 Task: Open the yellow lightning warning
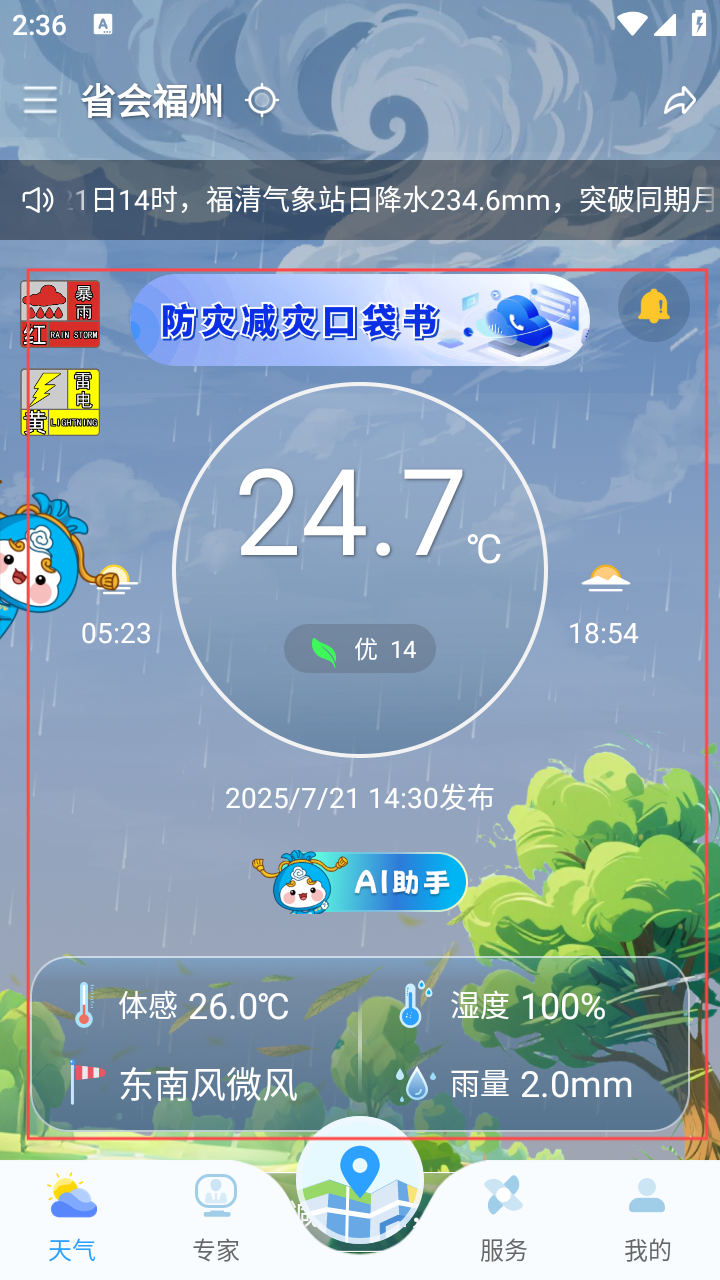click(x=60, y=402)
